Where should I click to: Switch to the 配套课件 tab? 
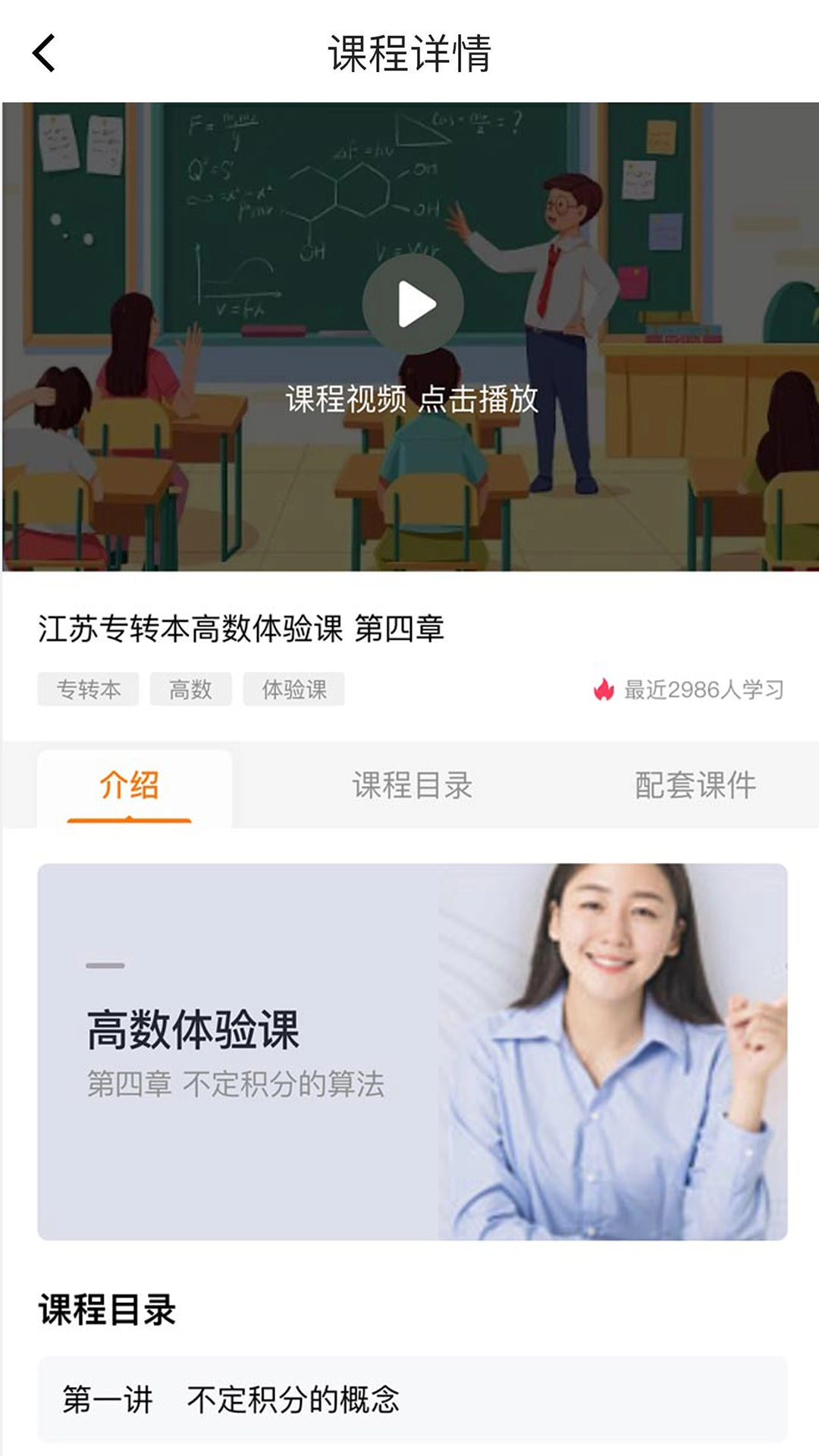[x=695, y=786]
